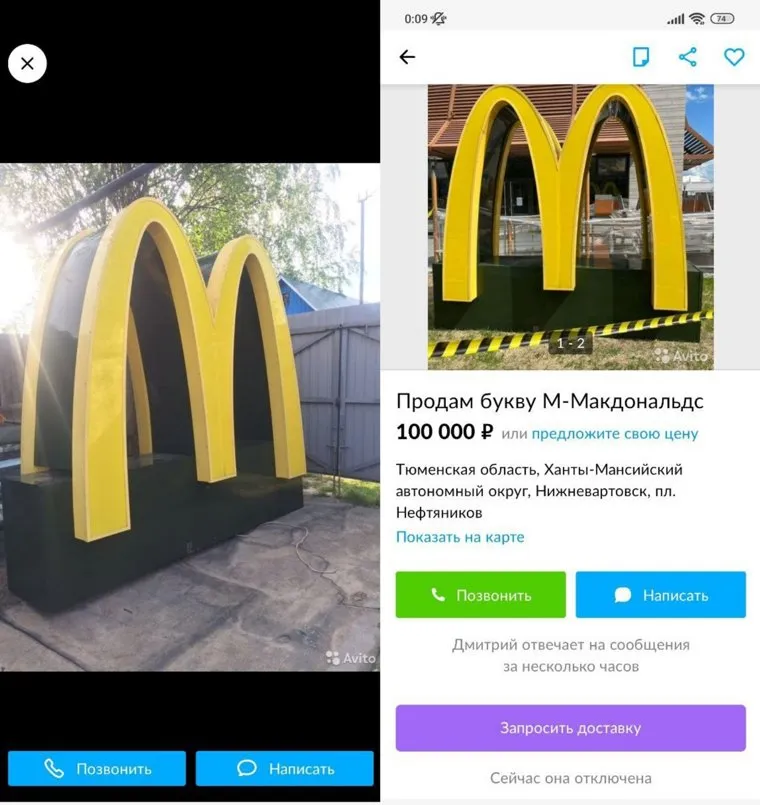Open the note icon in the listing header
This screenshot has height=805, width=760.
pyautogui.click(x=641, y=57)
